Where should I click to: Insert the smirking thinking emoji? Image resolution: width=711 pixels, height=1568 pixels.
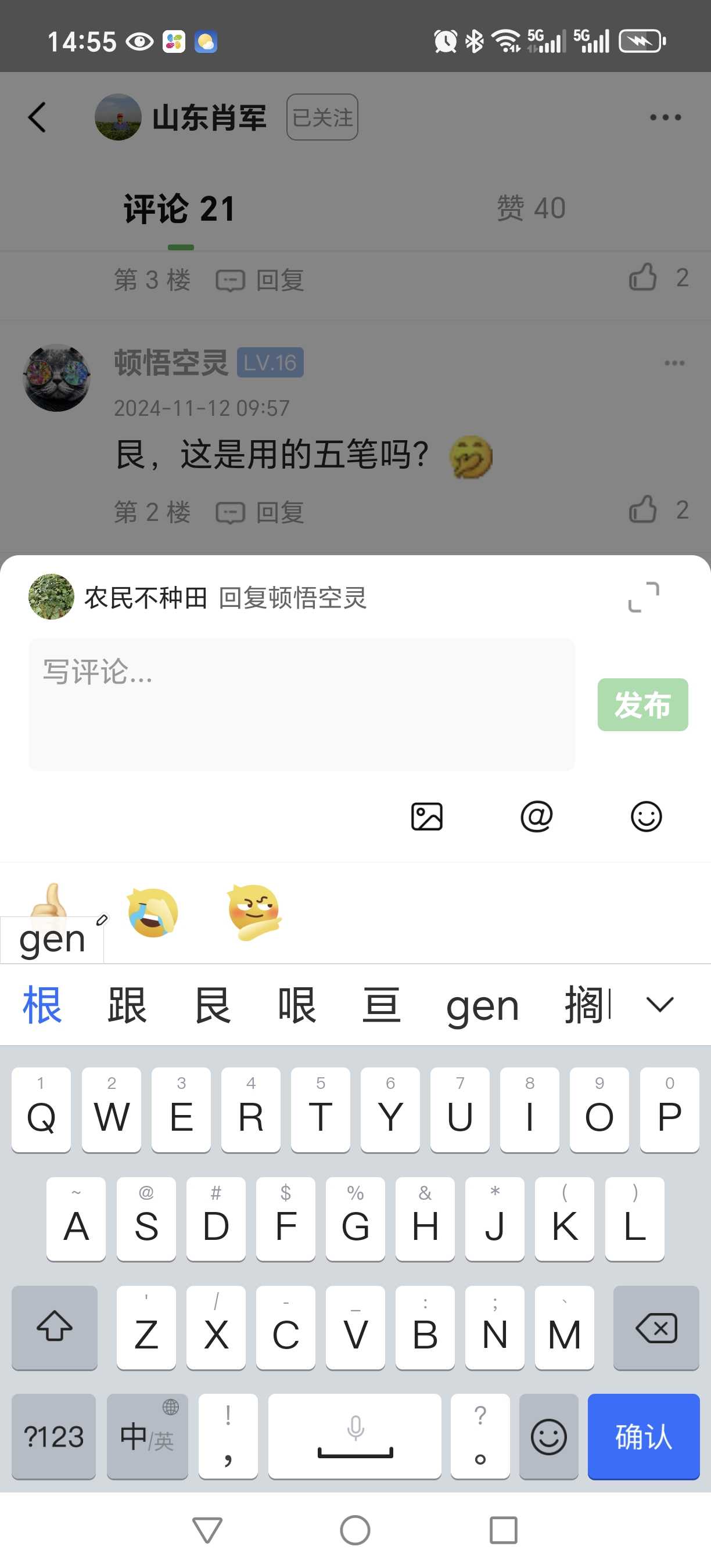254,912
